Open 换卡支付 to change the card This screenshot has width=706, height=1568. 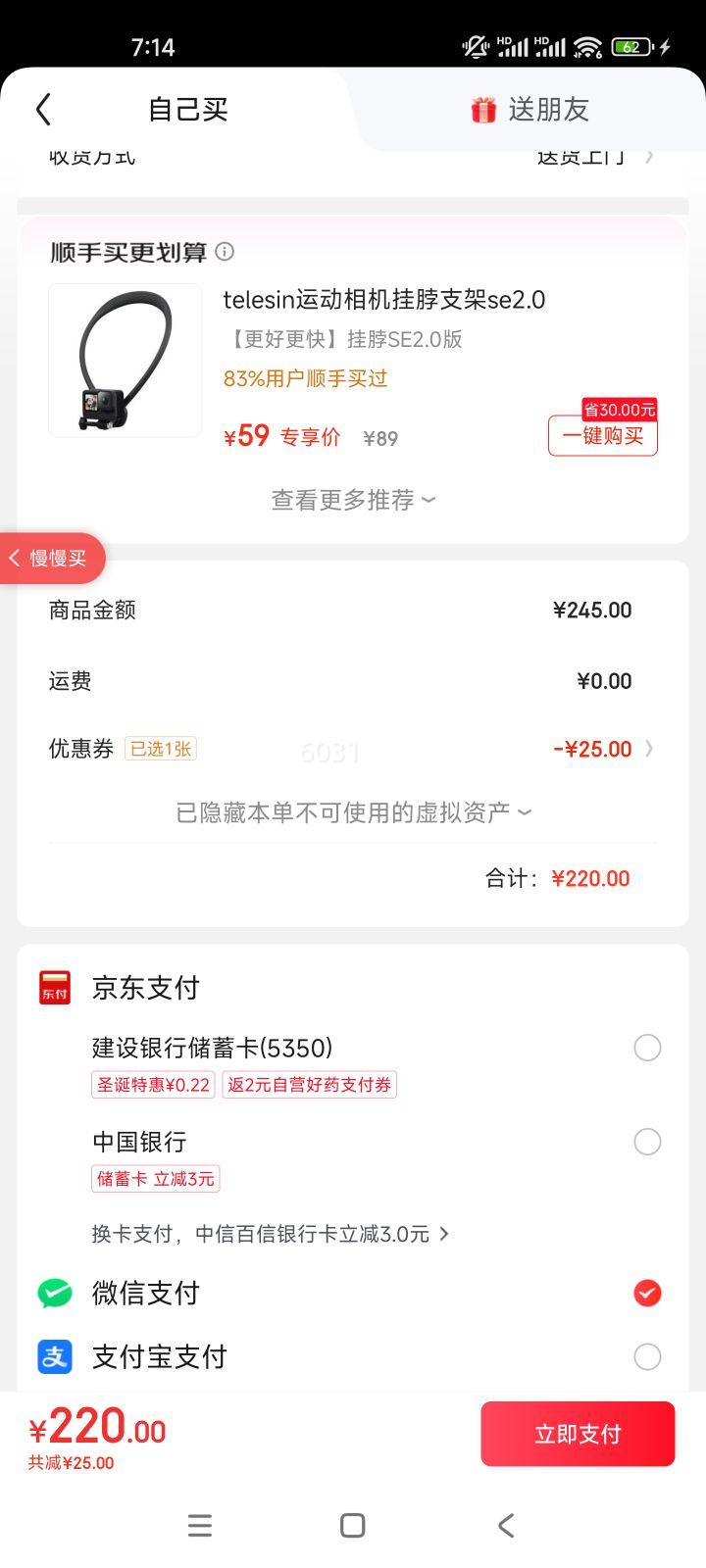(x=270, y=1234)
